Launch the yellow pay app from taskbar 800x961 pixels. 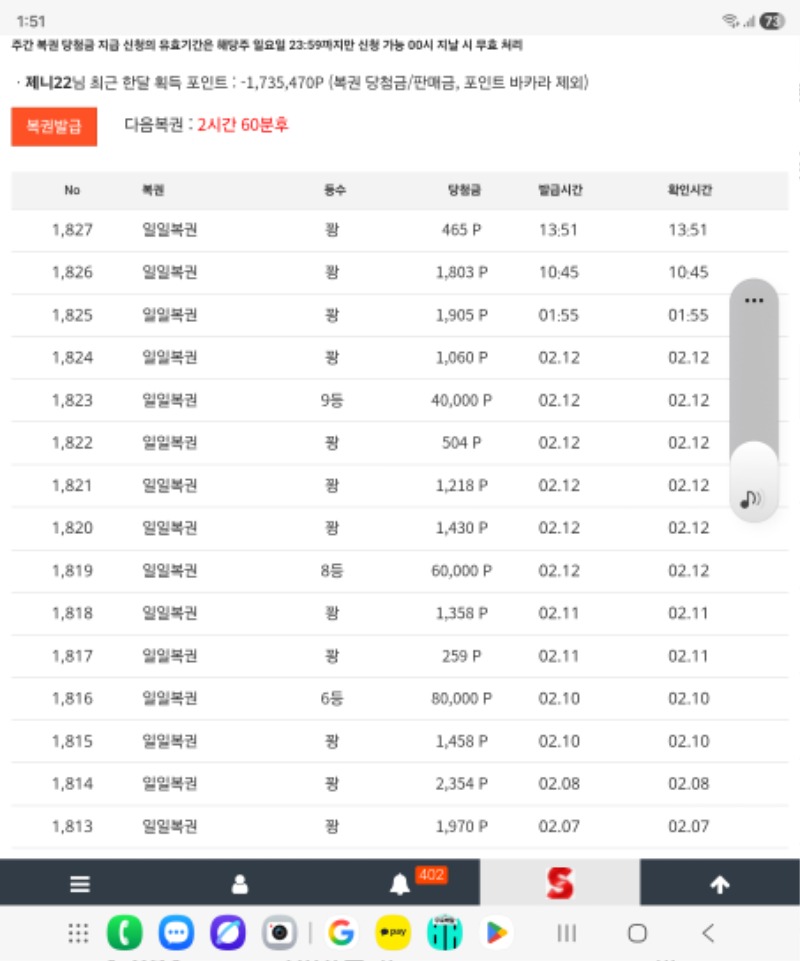393,934
